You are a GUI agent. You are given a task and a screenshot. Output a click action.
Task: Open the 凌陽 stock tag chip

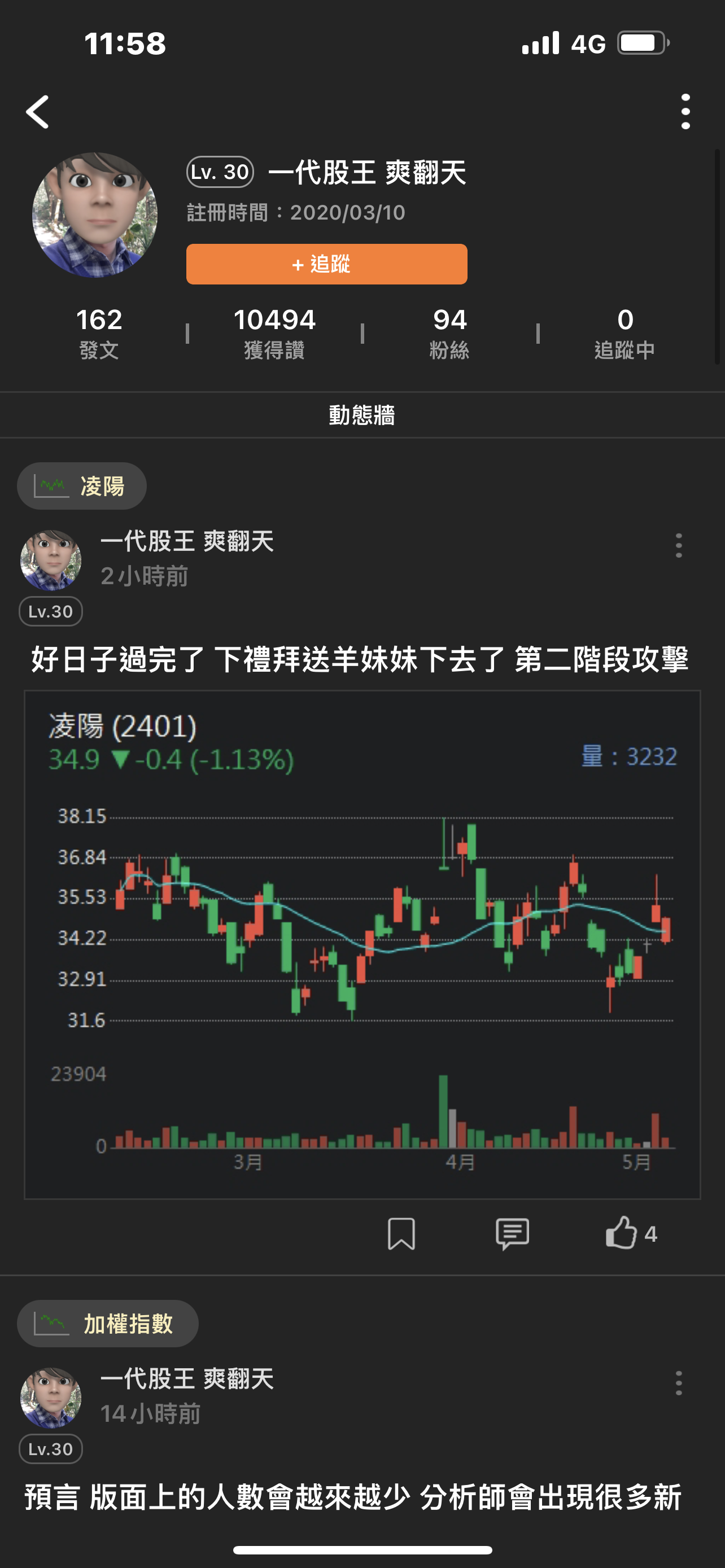click(82, 487)
